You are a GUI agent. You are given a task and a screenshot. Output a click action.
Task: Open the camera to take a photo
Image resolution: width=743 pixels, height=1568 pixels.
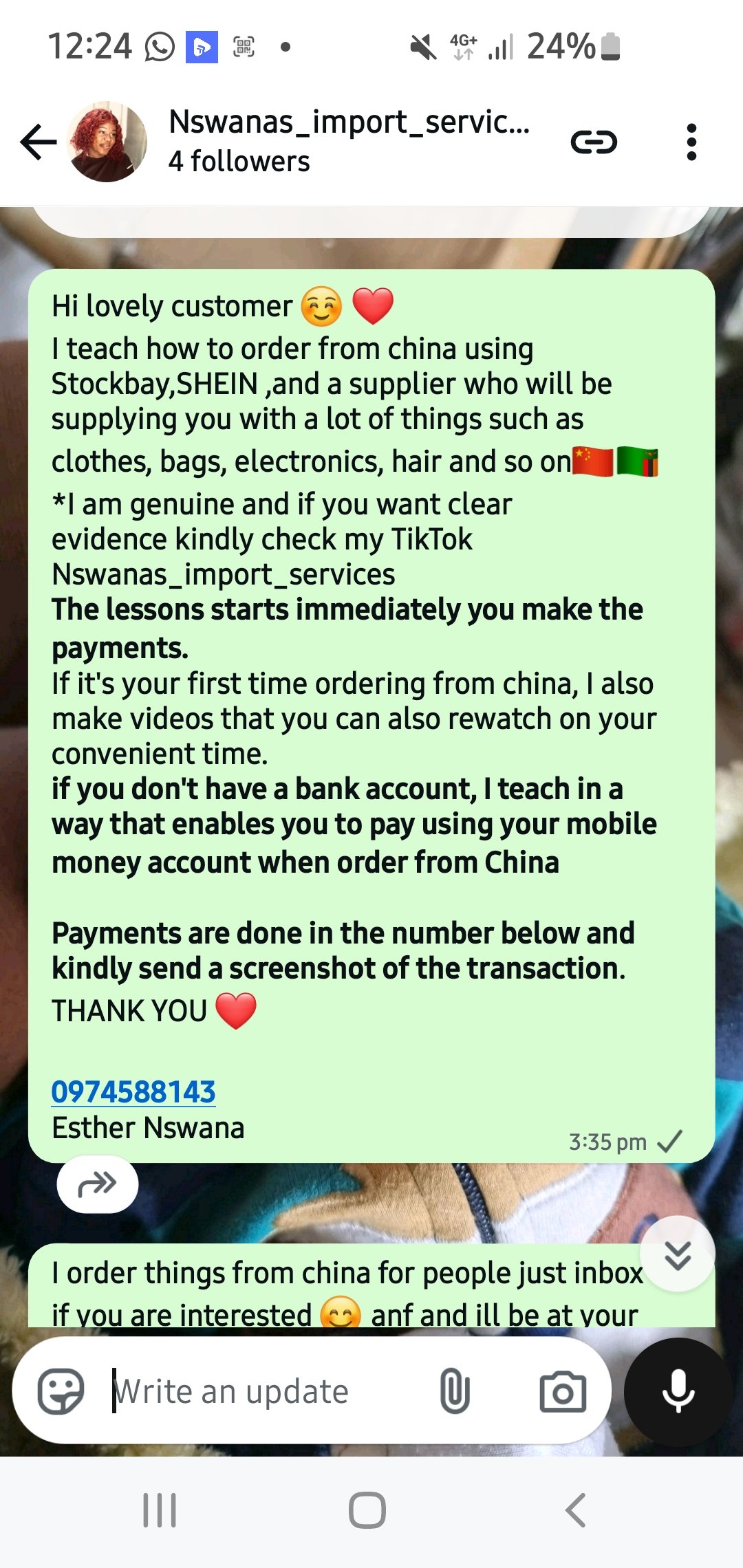point(563,1392)
